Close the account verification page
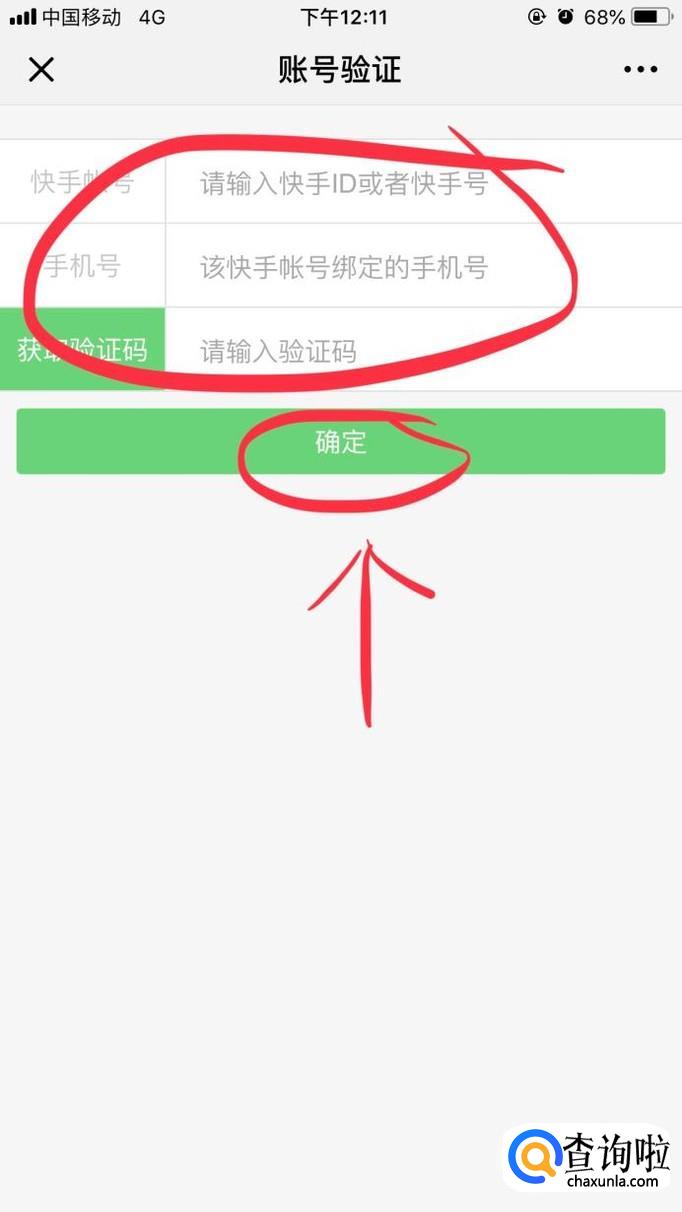 coord(41,70)
